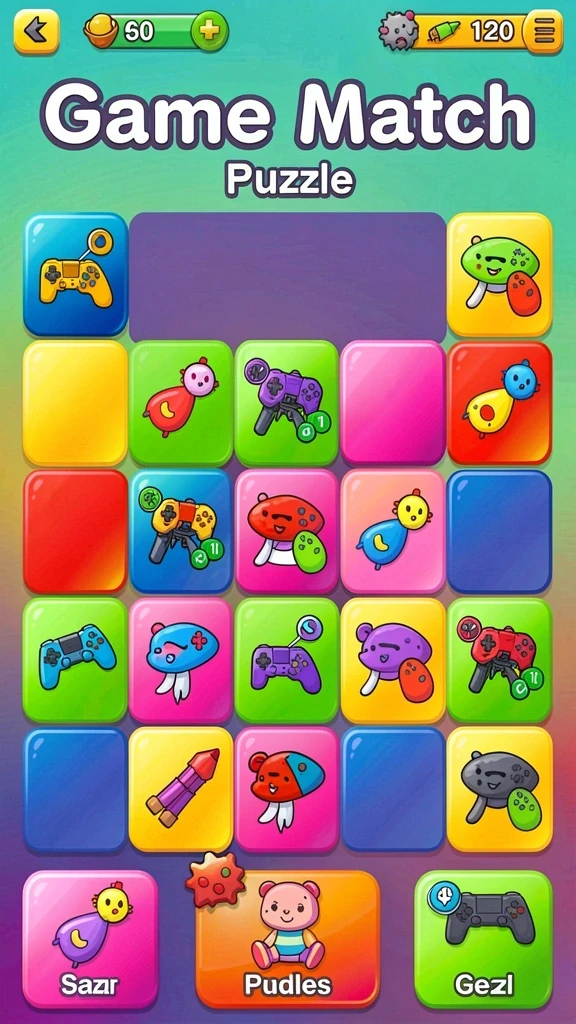Tap the yellow back arrow button
The image size is (576, 1024).
click(x=37, y=31)
